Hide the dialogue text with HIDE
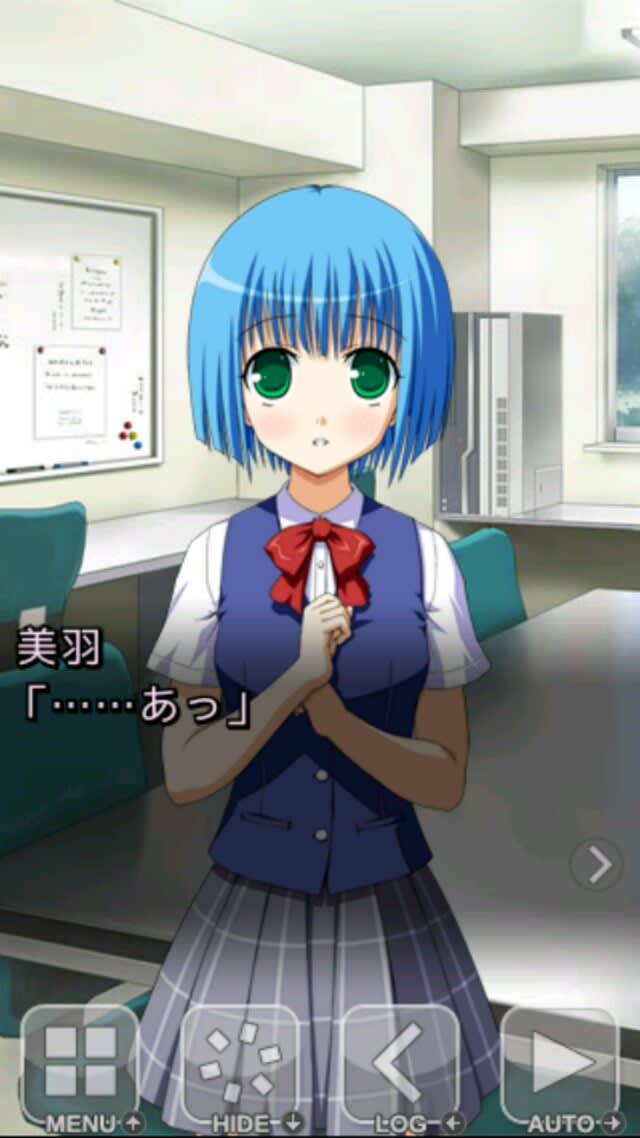This screenshot has height=1138, width=640. click(240, 1066)
